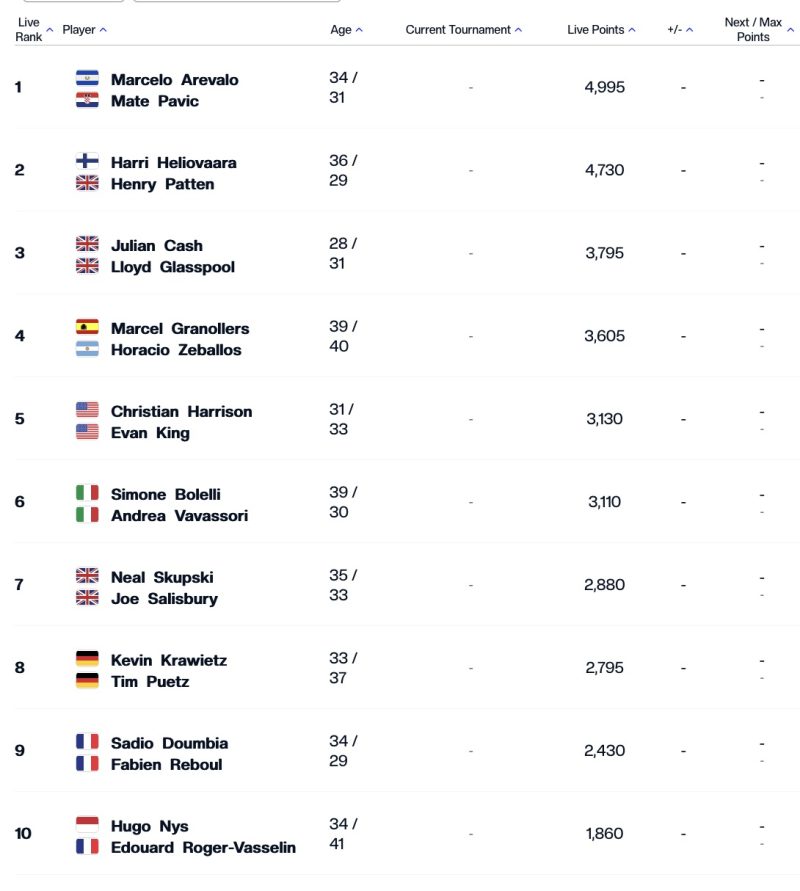The image size is (800, 891).
Task: Select Neal Skupski from the rankings
Action: 162,578
